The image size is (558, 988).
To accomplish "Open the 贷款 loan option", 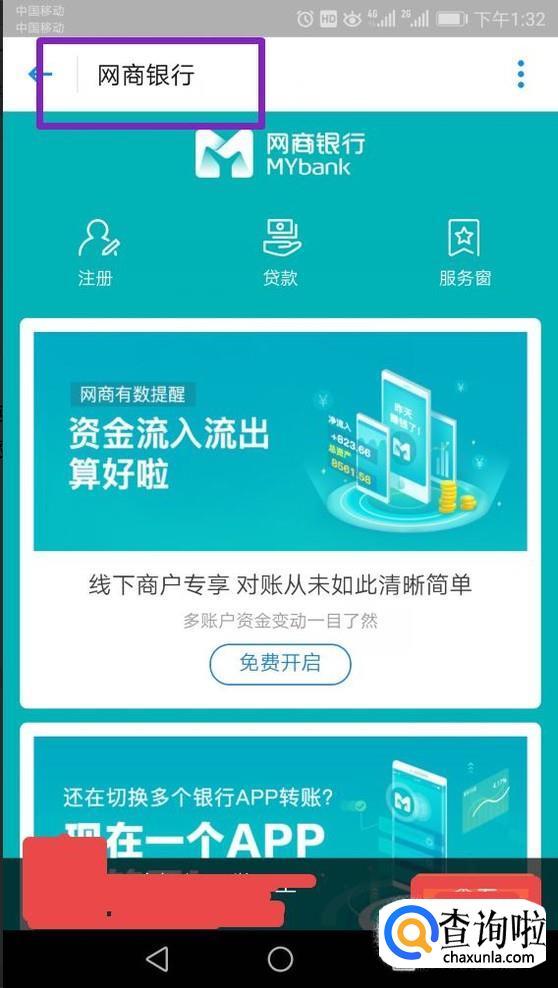I will [280, 252].
